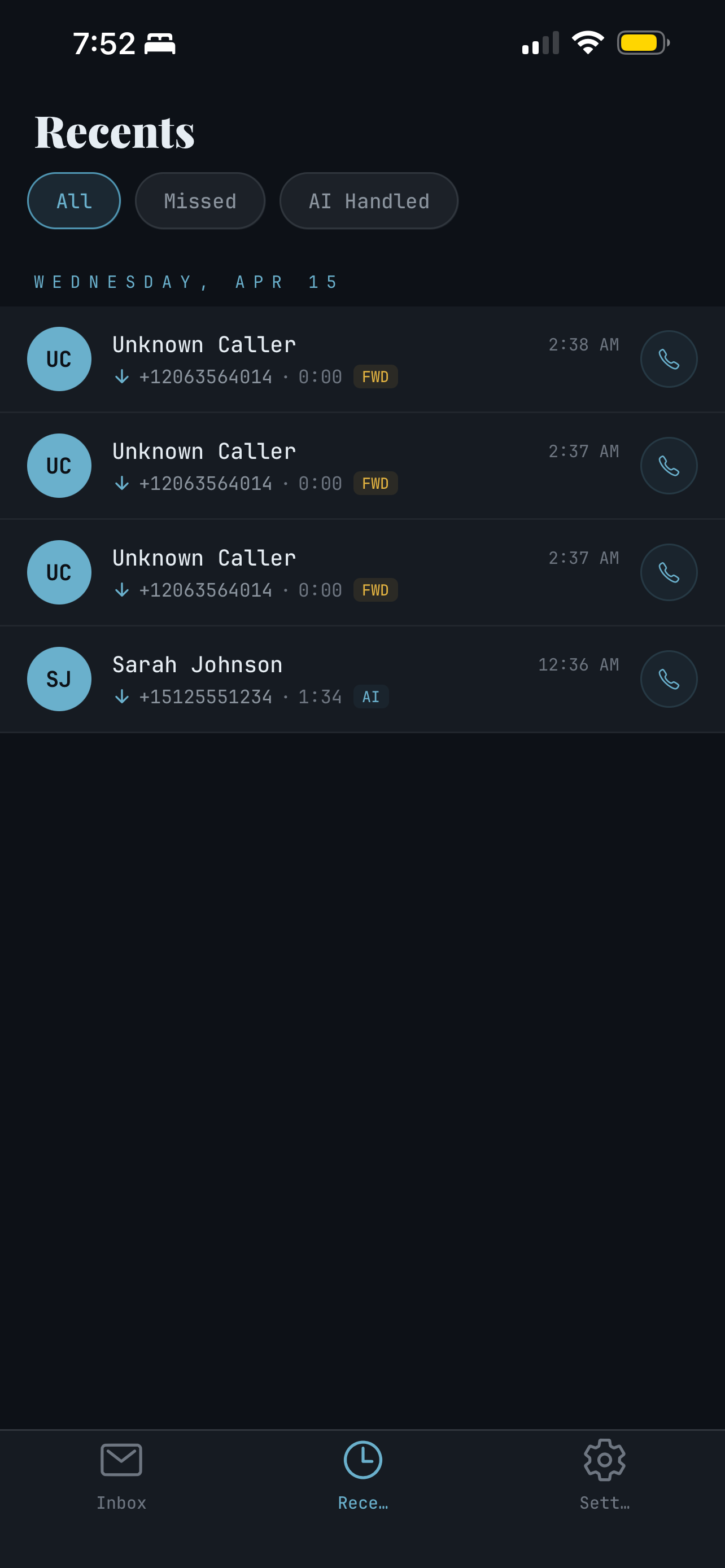Tap the FWD badge on the 2:38 AM call

tap(375, 377)
